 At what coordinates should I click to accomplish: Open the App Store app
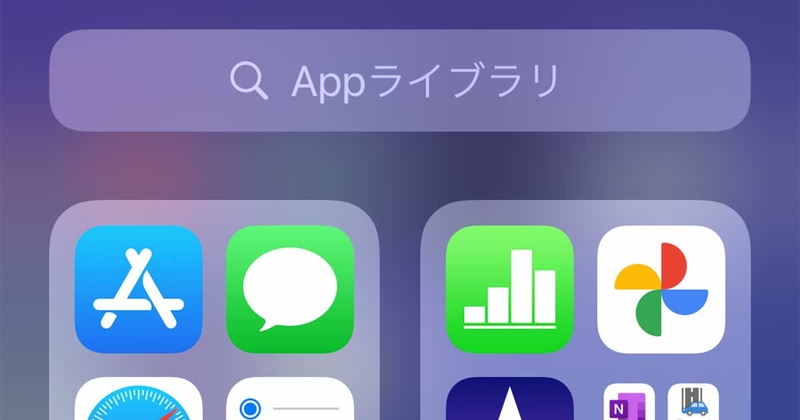point(138,289)
